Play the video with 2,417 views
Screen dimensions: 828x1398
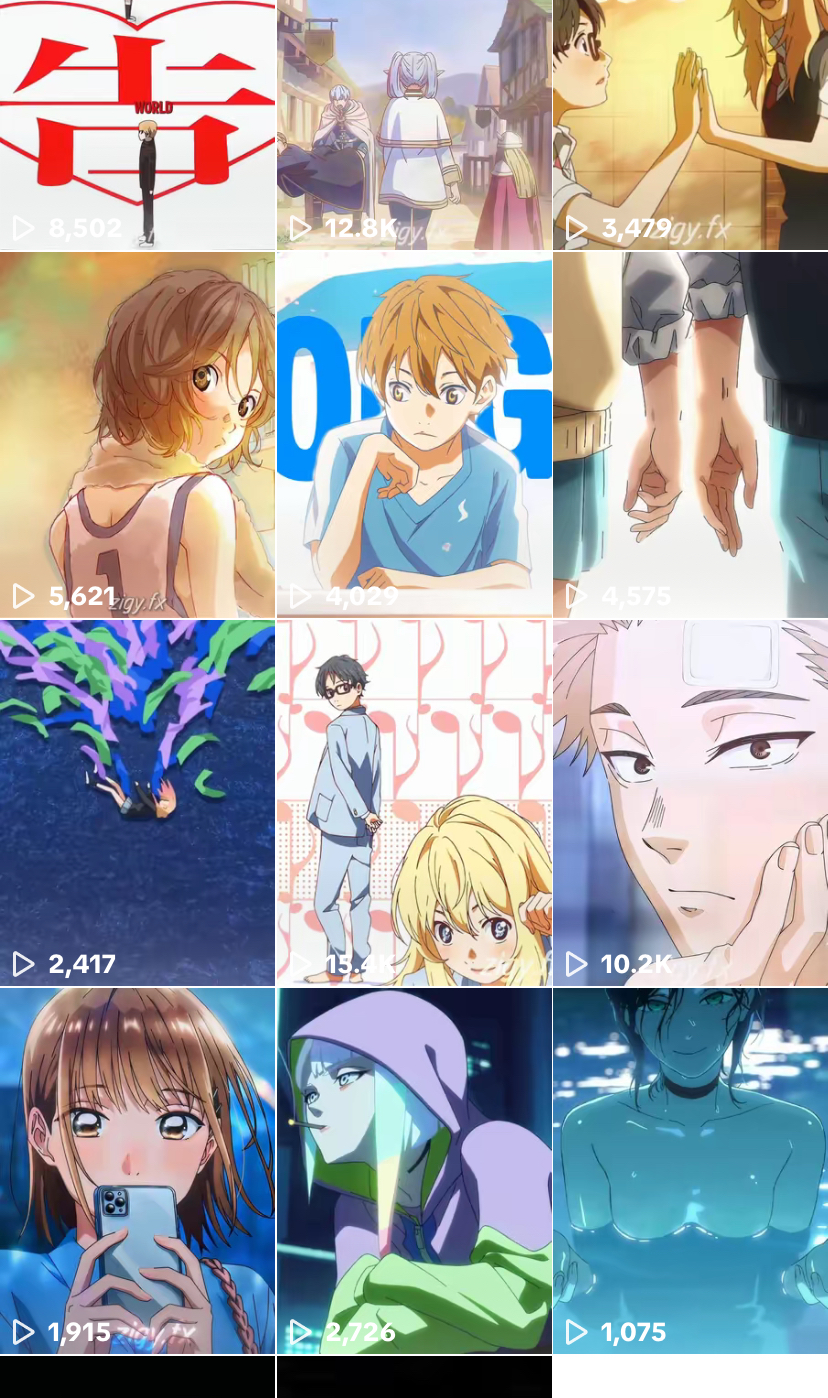137,803
